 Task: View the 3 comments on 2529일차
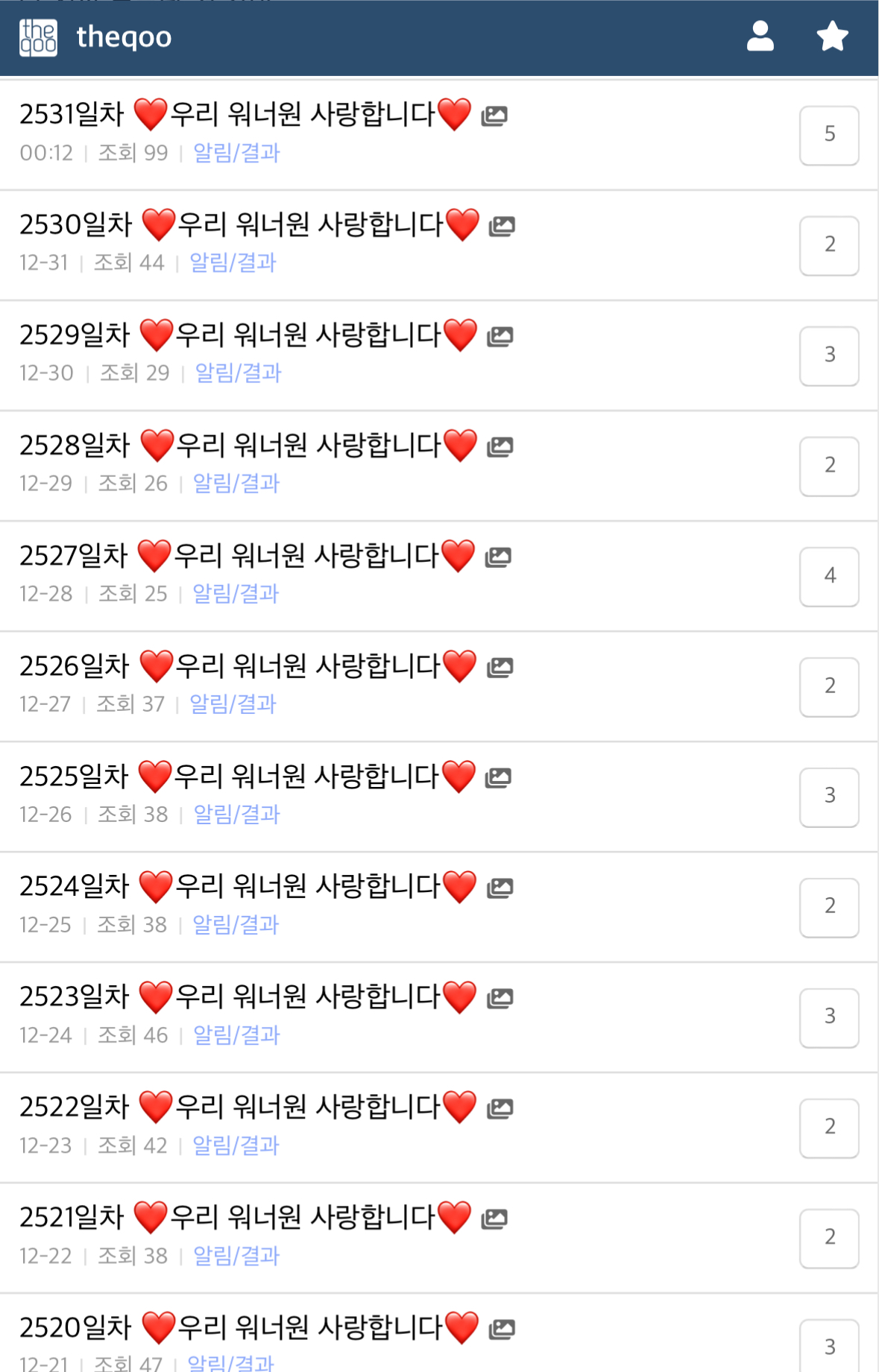[x=829, y=355]
